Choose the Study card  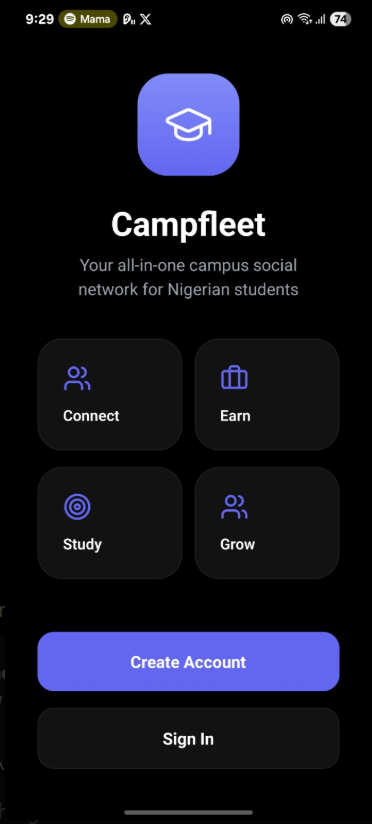tap(110, 523)
